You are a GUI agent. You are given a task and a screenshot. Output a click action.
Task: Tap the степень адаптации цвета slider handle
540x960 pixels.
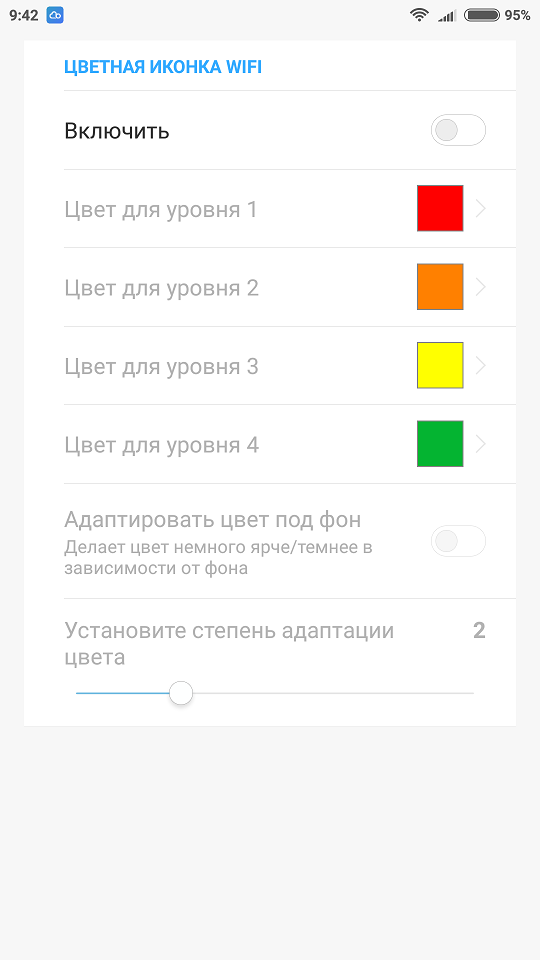(x=181, y=693)
